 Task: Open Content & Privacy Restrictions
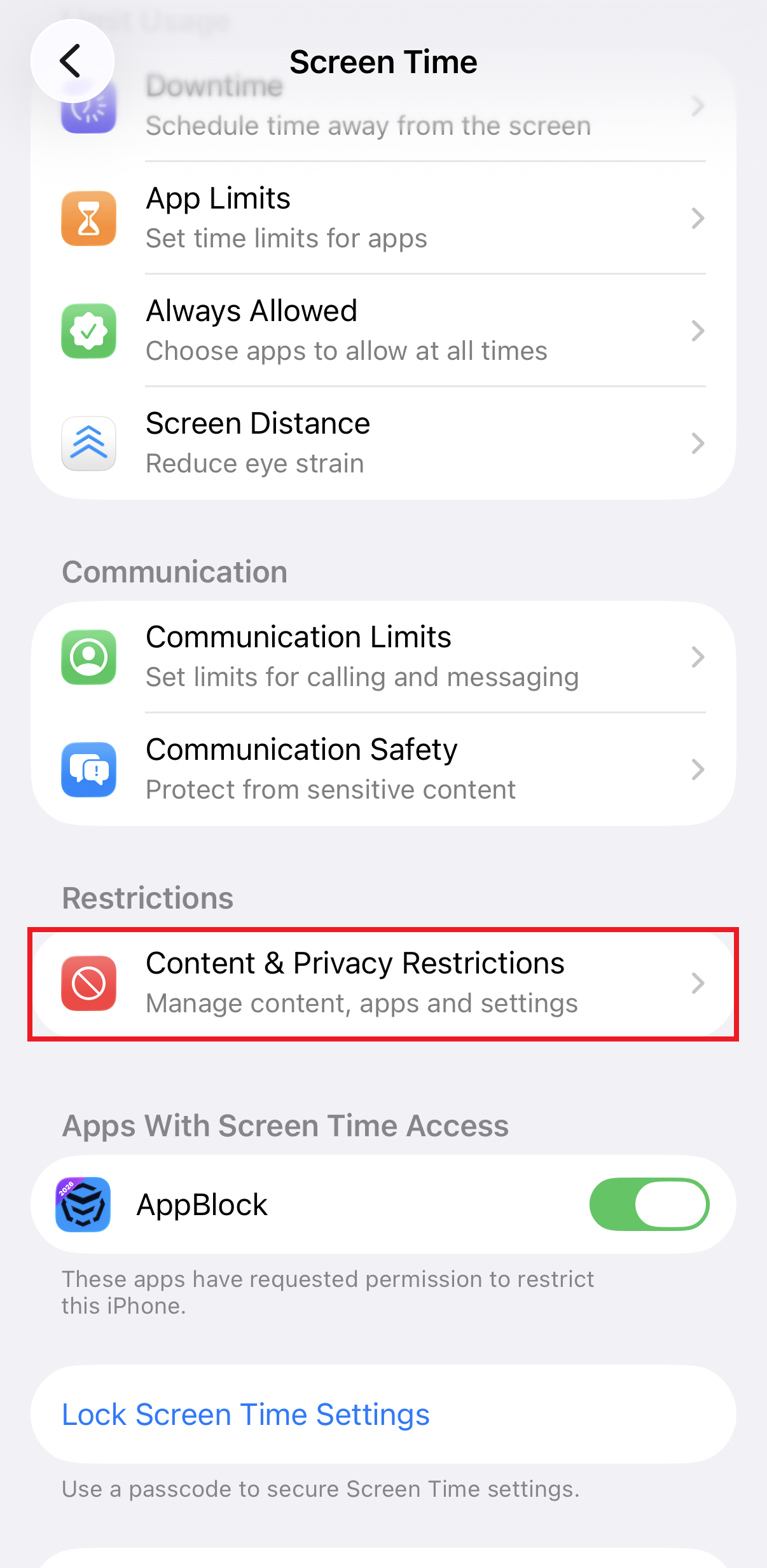[x=383, y=983]
